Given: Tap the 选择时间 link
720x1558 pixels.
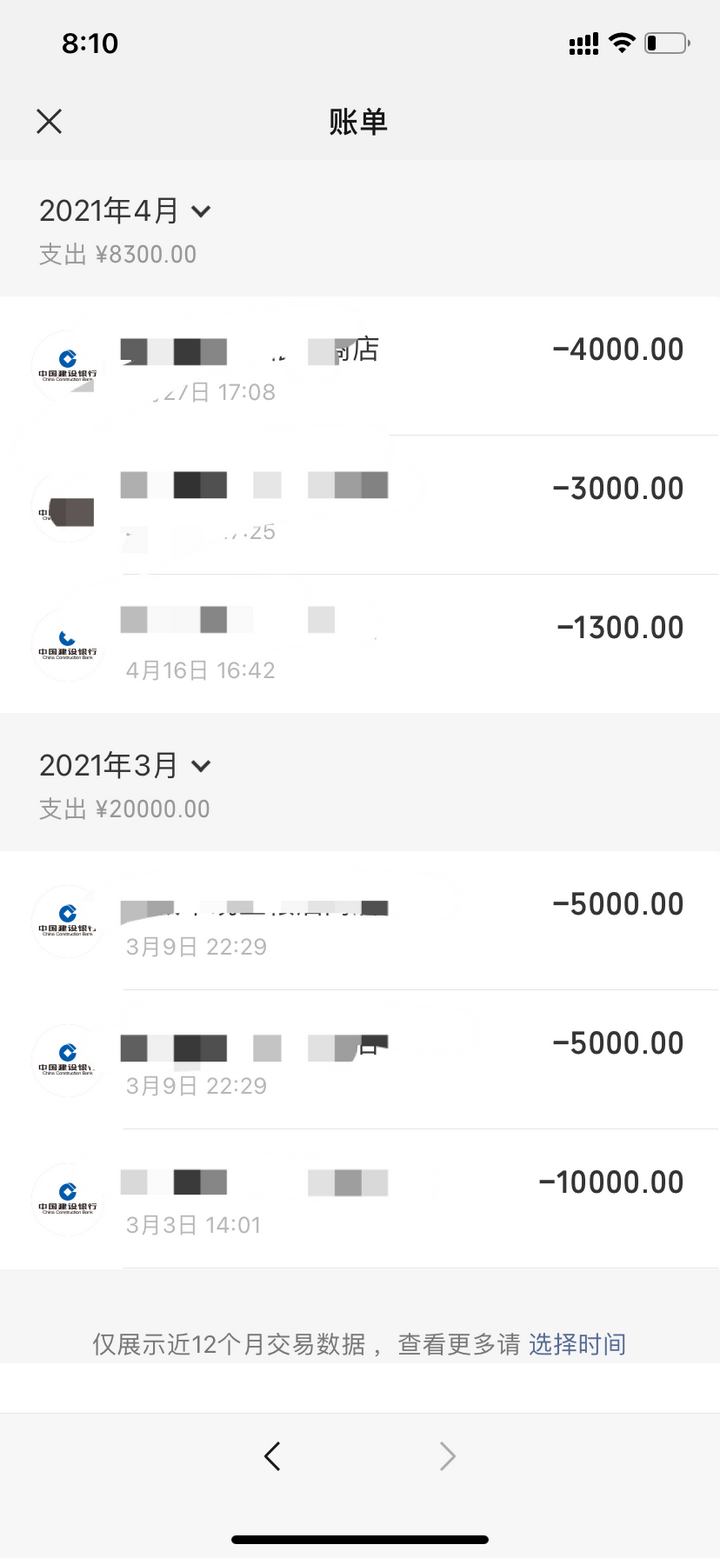Looking at the screenshot, I should click(x=577, y=1344).
